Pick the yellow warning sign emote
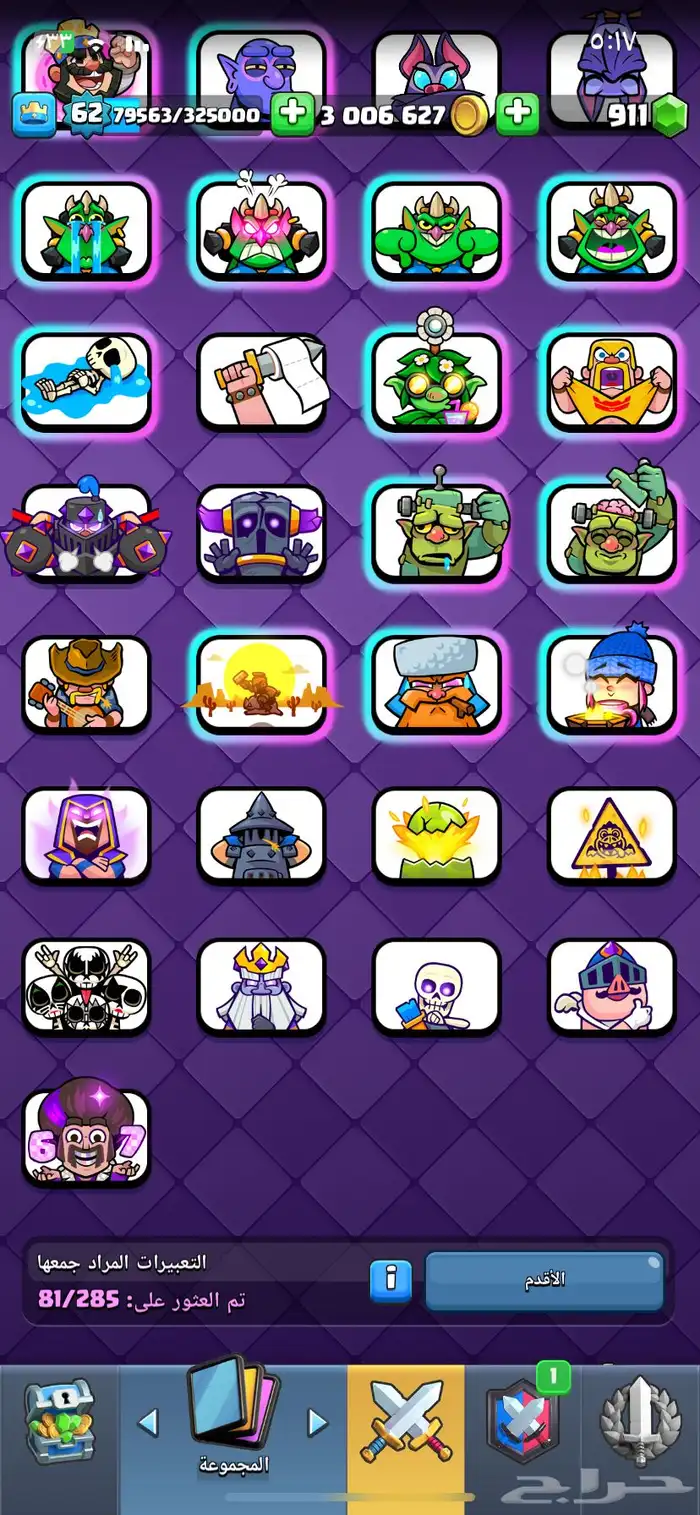 click(x=611, y=836)
